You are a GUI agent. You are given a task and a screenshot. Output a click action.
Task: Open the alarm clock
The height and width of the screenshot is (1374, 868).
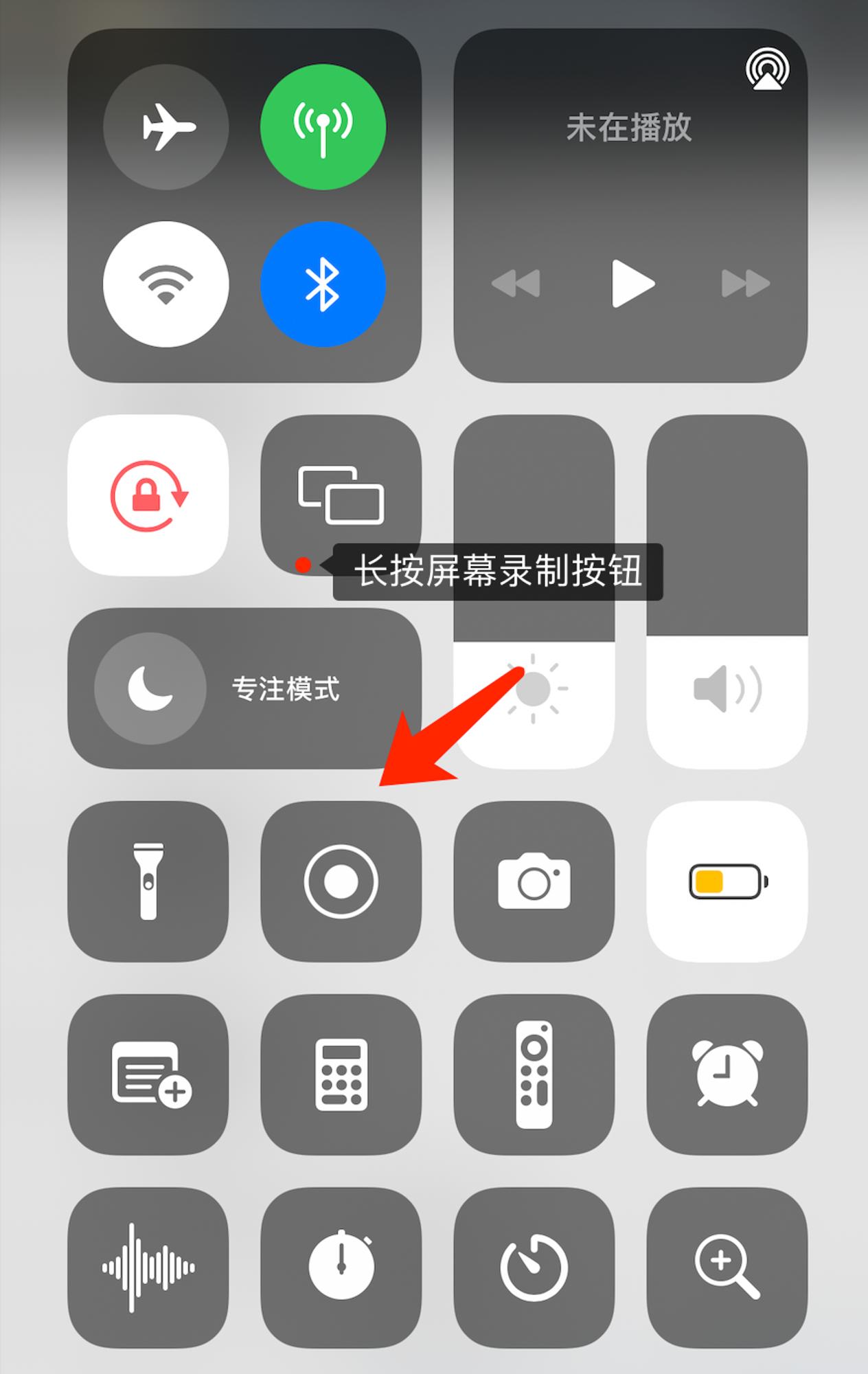click(727, 1074)
